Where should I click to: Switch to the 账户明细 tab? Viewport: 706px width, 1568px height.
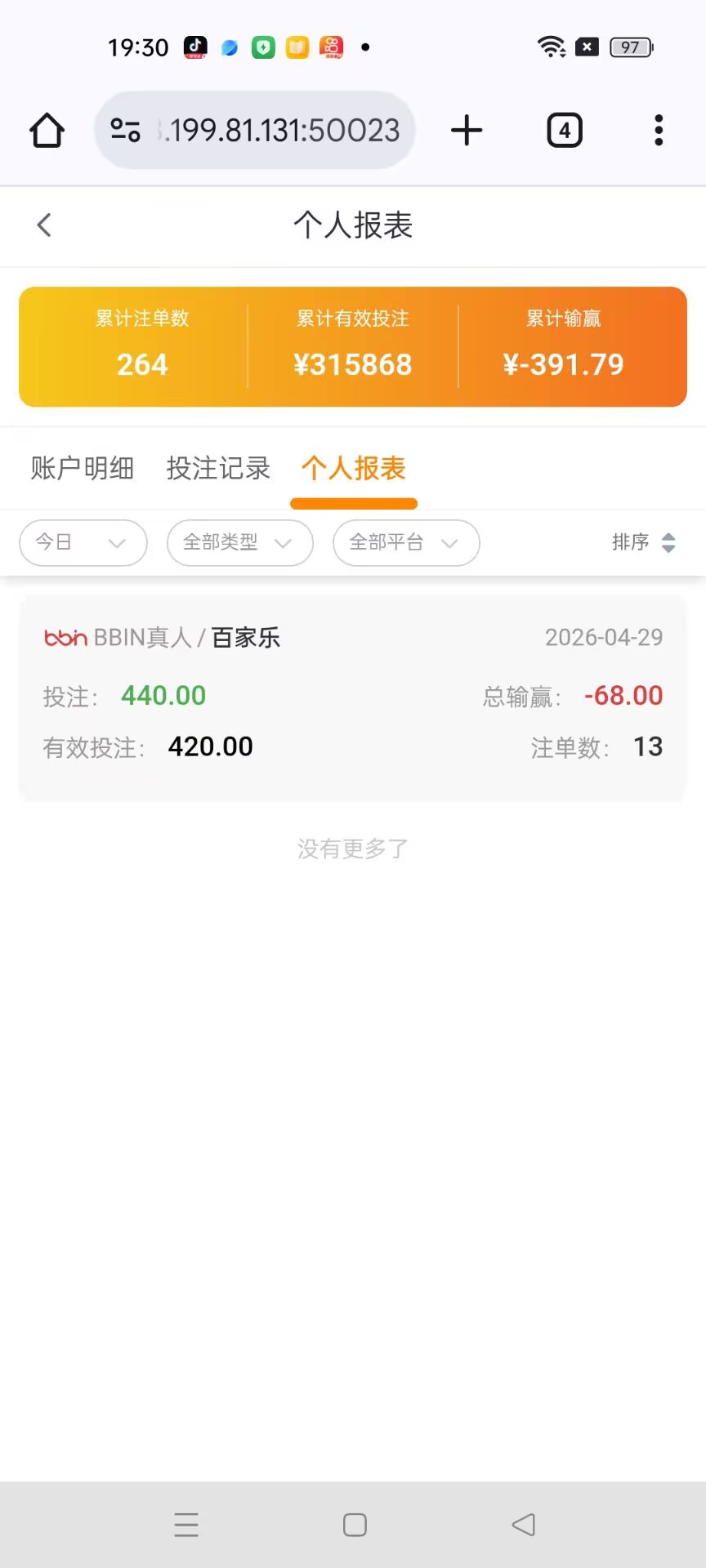83,469
